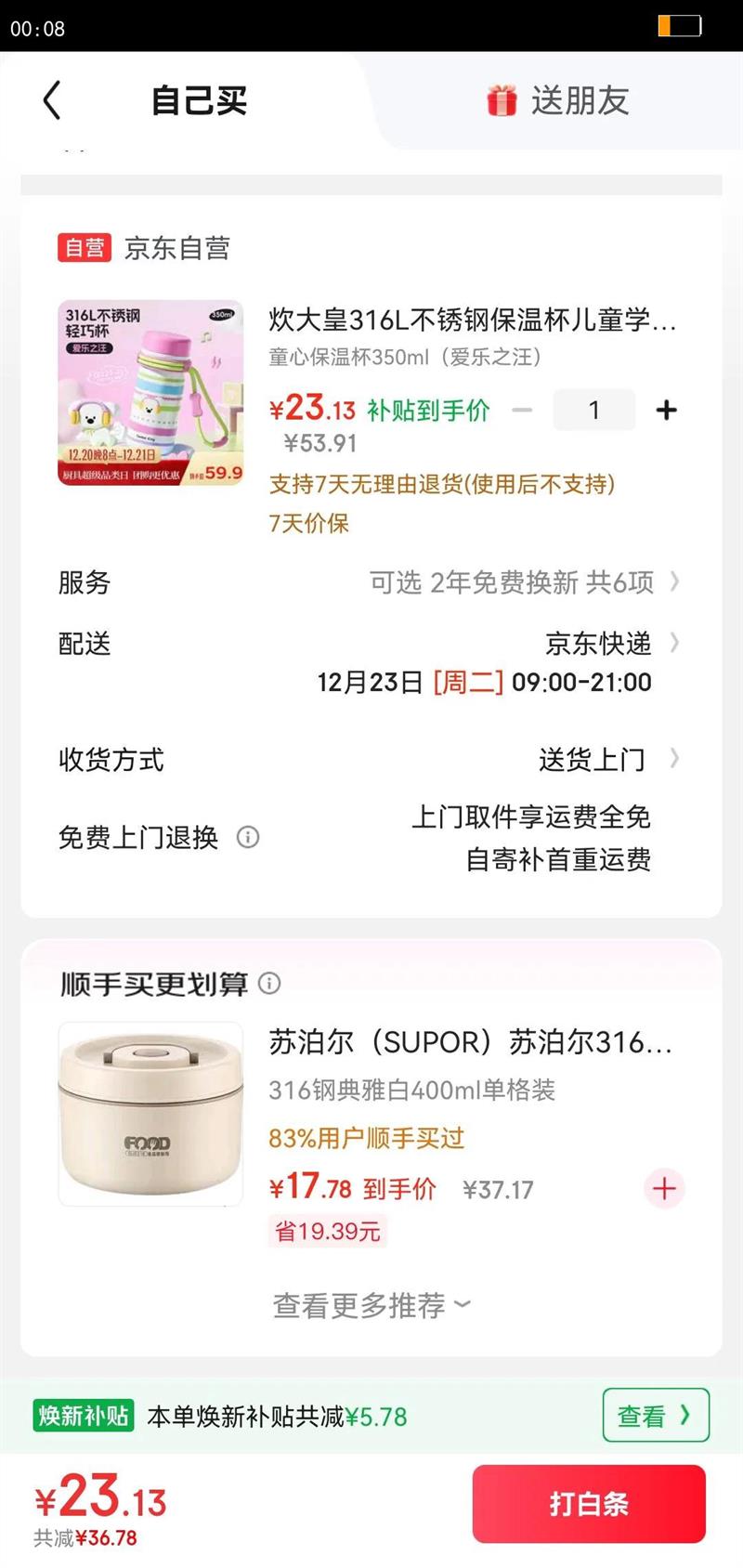Tap the 焕新补贴 green badge

(x=82, y=1414)
